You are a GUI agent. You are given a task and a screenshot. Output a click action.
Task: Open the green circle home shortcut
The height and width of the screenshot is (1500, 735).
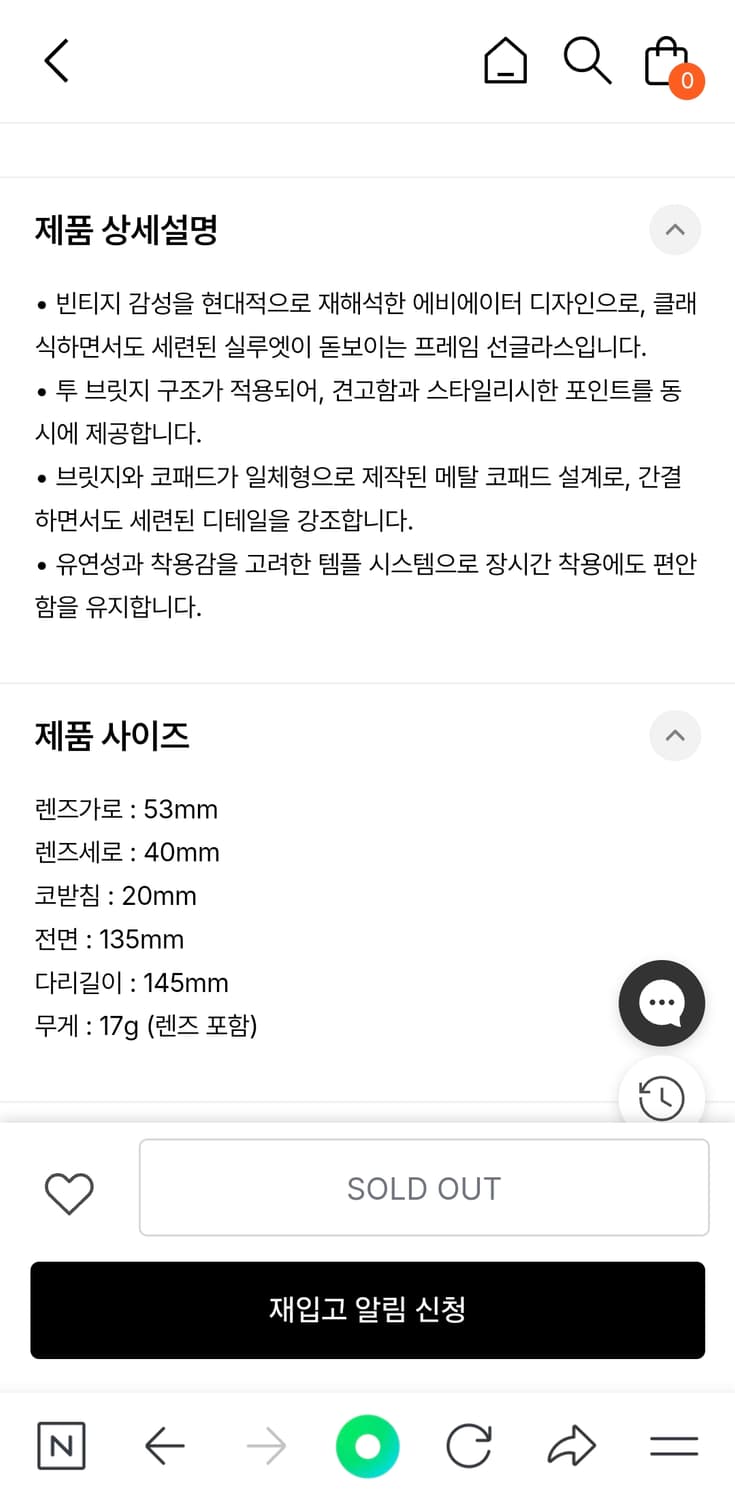367,1445
